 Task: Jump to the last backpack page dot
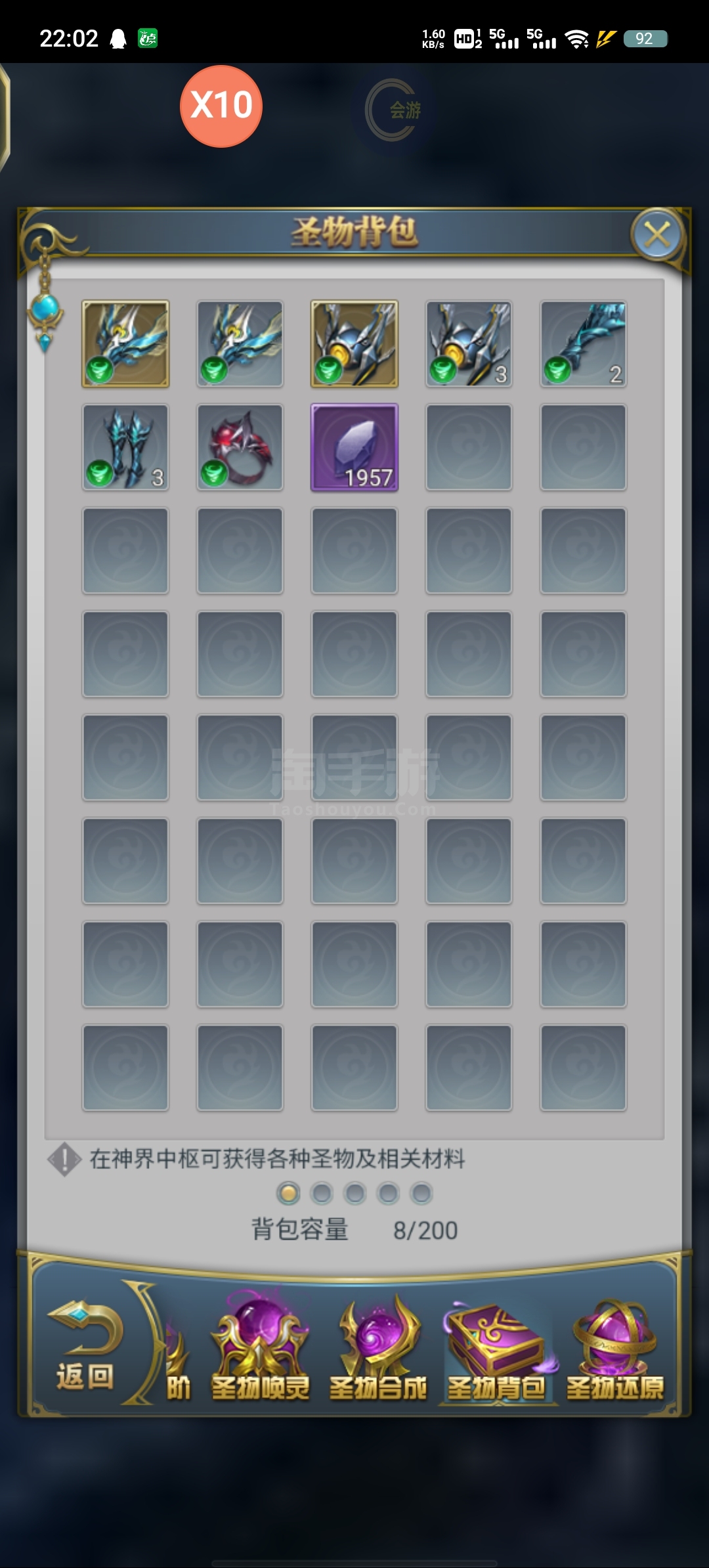(421, 1193)
